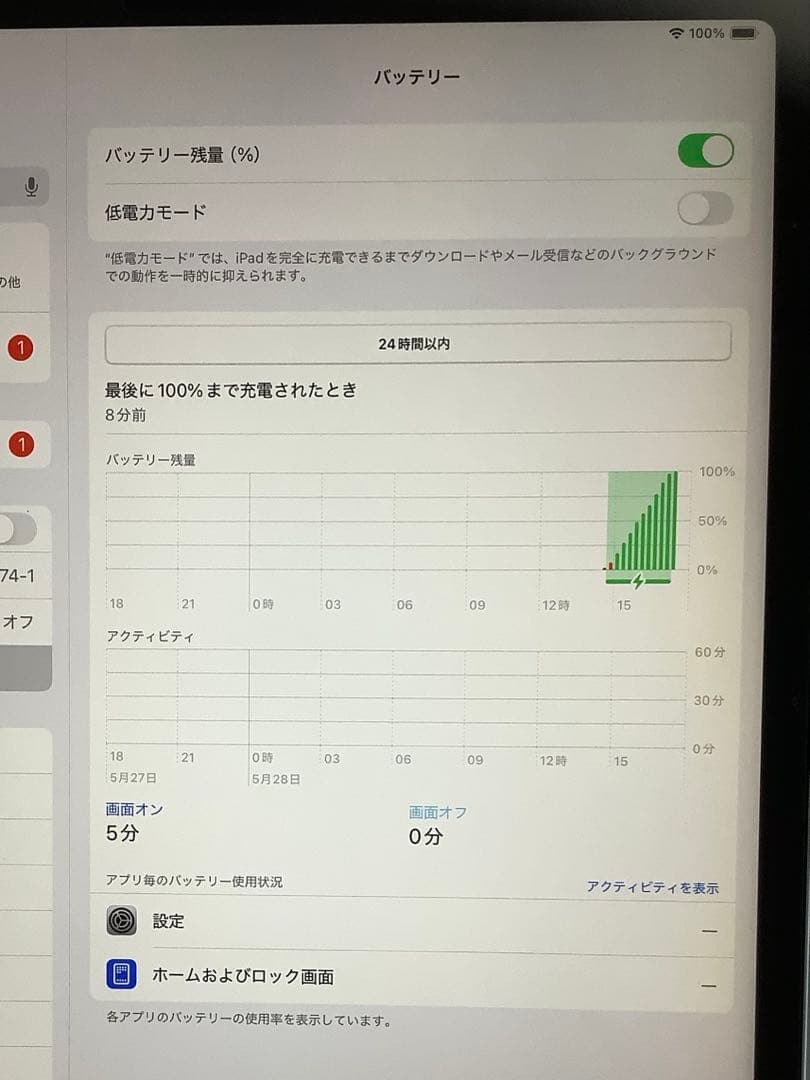The height and width of the screenshot is (1080, 810).
Task: Open the 24時間以内 time range selector
Action: click(x=419, y=342)
